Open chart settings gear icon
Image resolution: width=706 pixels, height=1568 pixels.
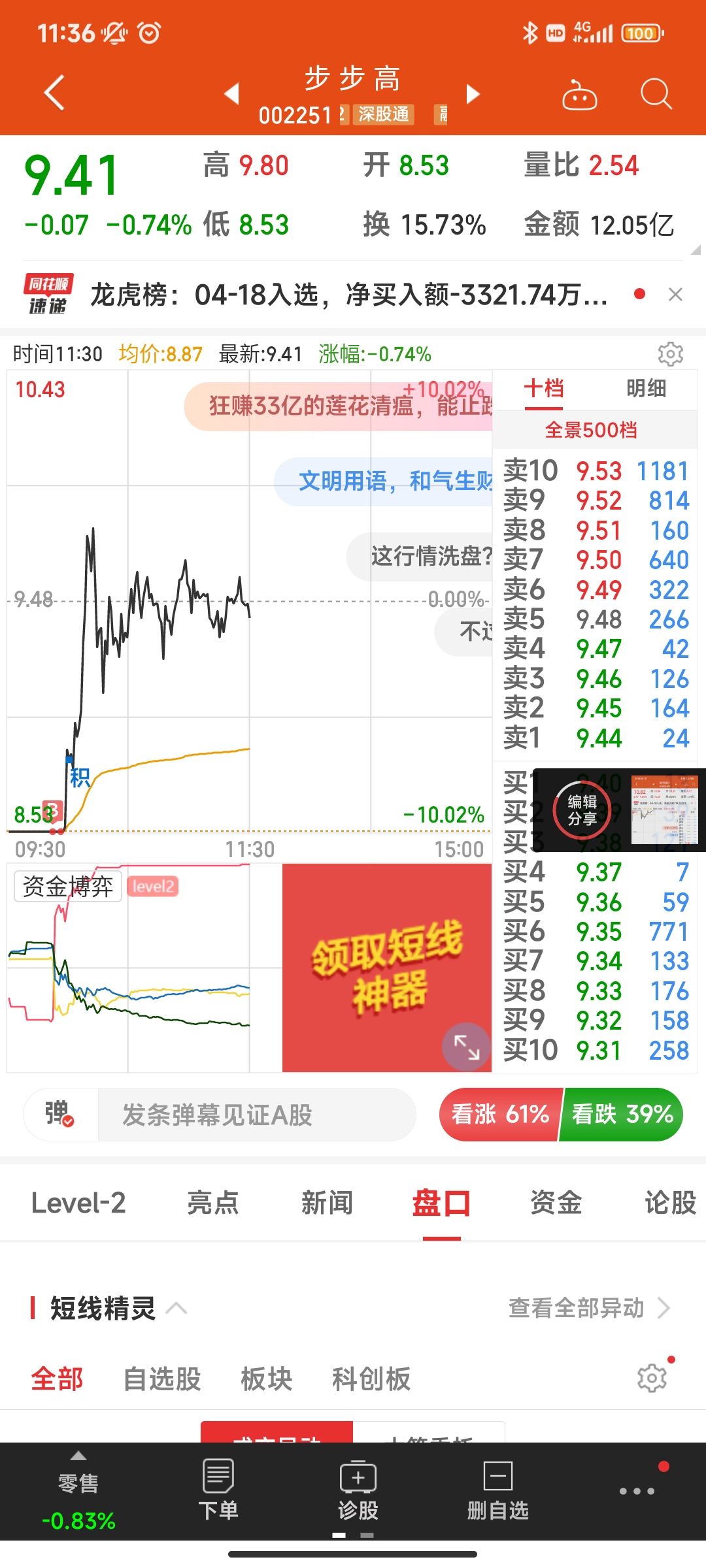tap(670, 354)
